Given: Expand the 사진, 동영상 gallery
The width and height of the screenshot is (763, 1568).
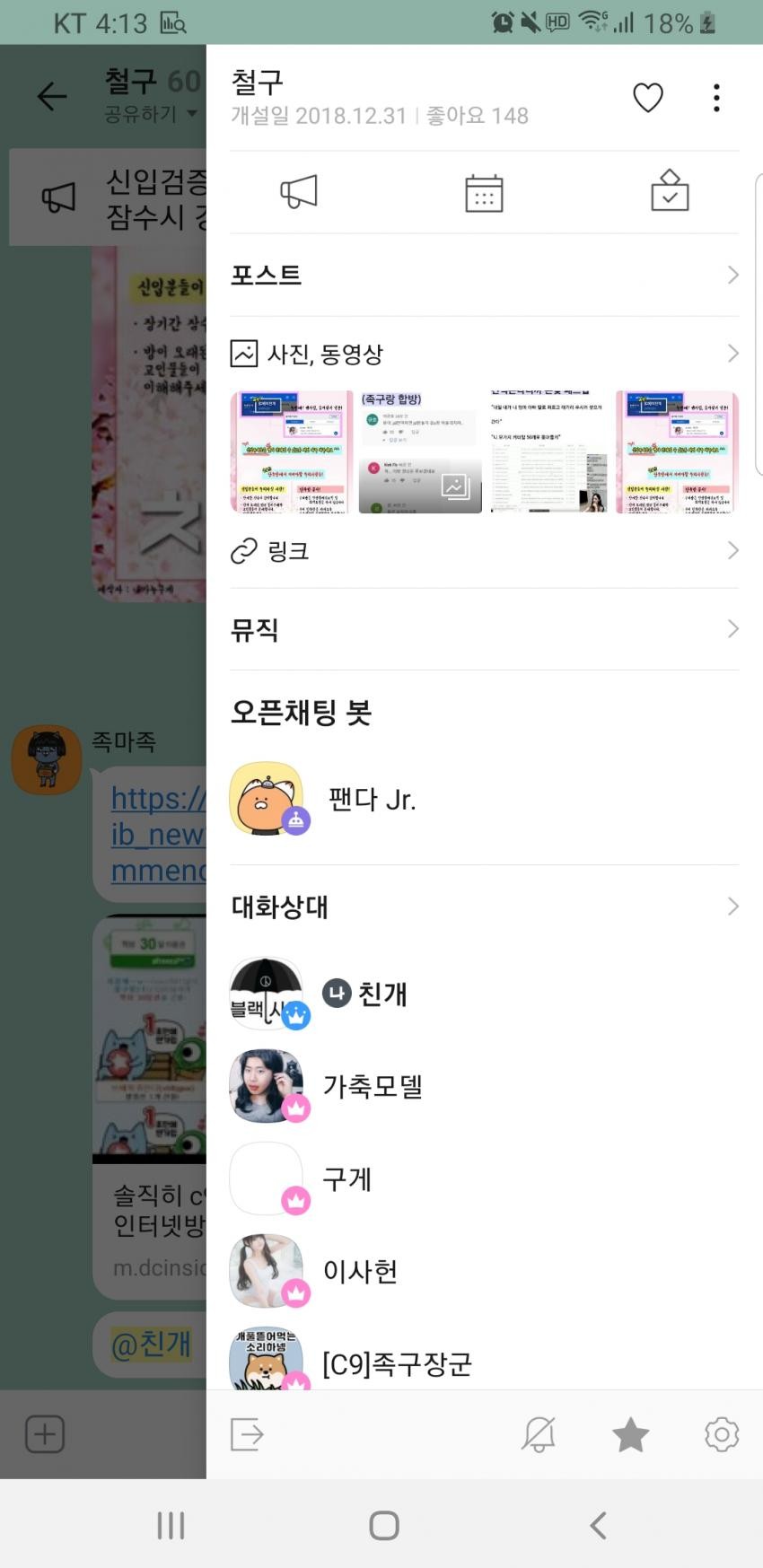Looking at the screenshot, I should click(x=484, y=354).
